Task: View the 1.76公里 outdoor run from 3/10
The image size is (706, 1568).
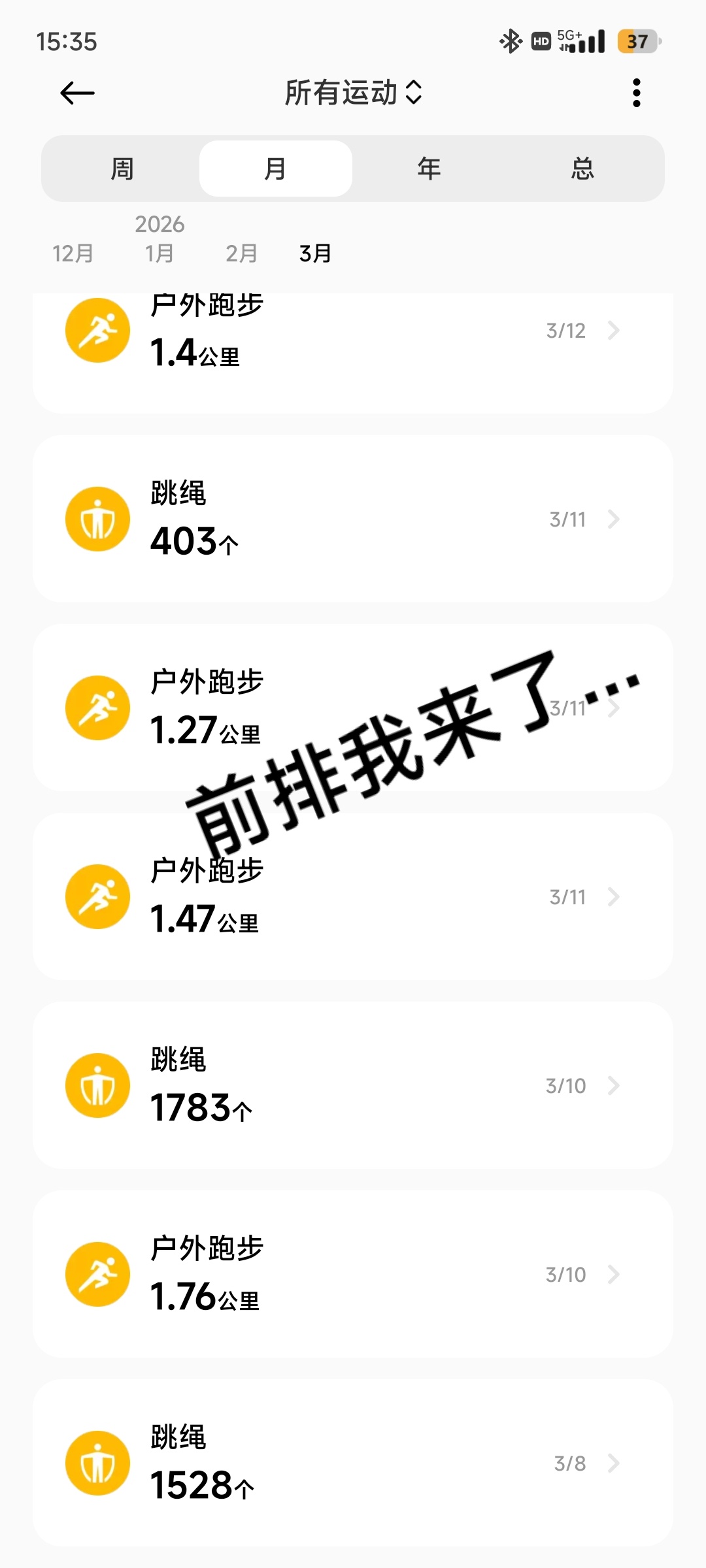Action: pyautogui.click(x=353, y=1274)
